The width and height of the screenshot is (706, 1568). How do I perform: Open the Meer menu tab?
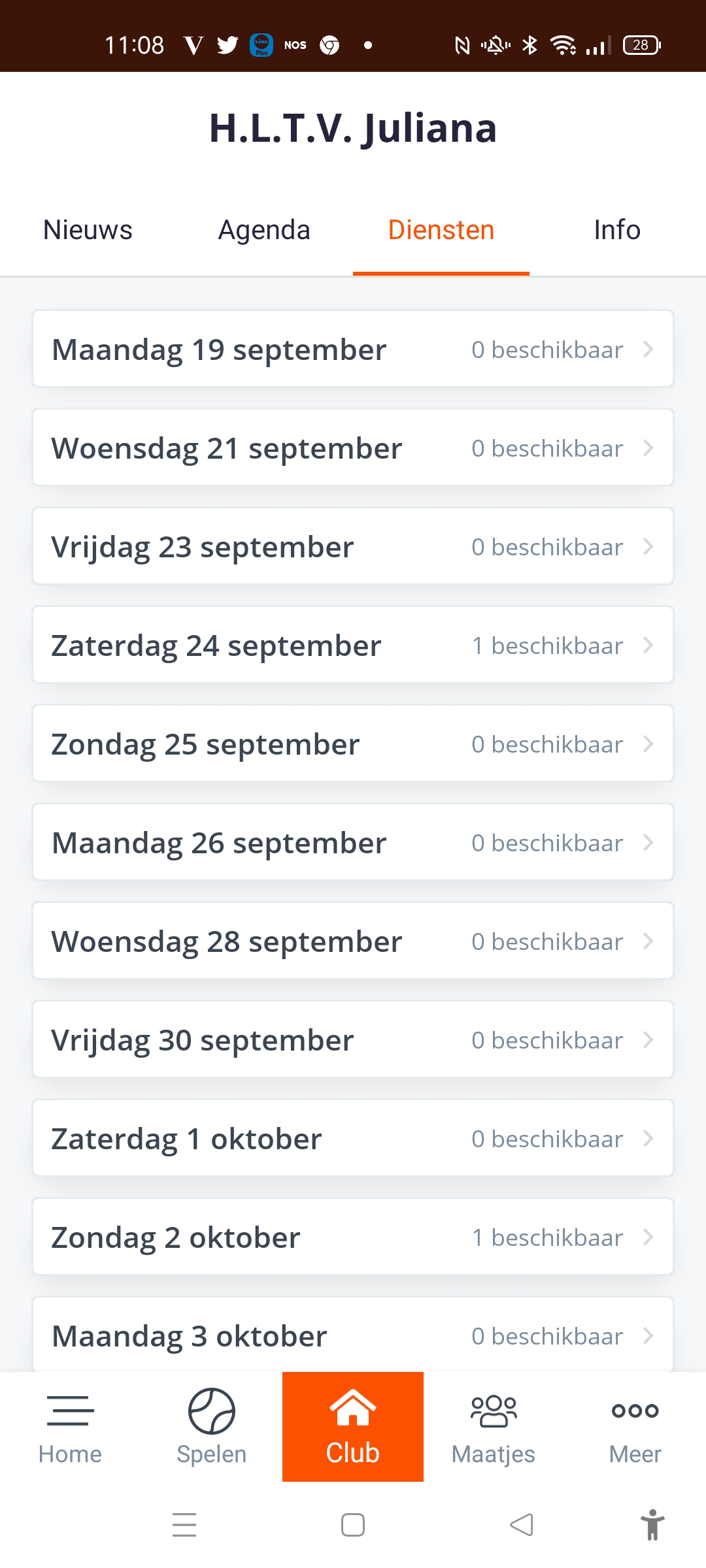pyautogui.click(x=635, y=1427)
